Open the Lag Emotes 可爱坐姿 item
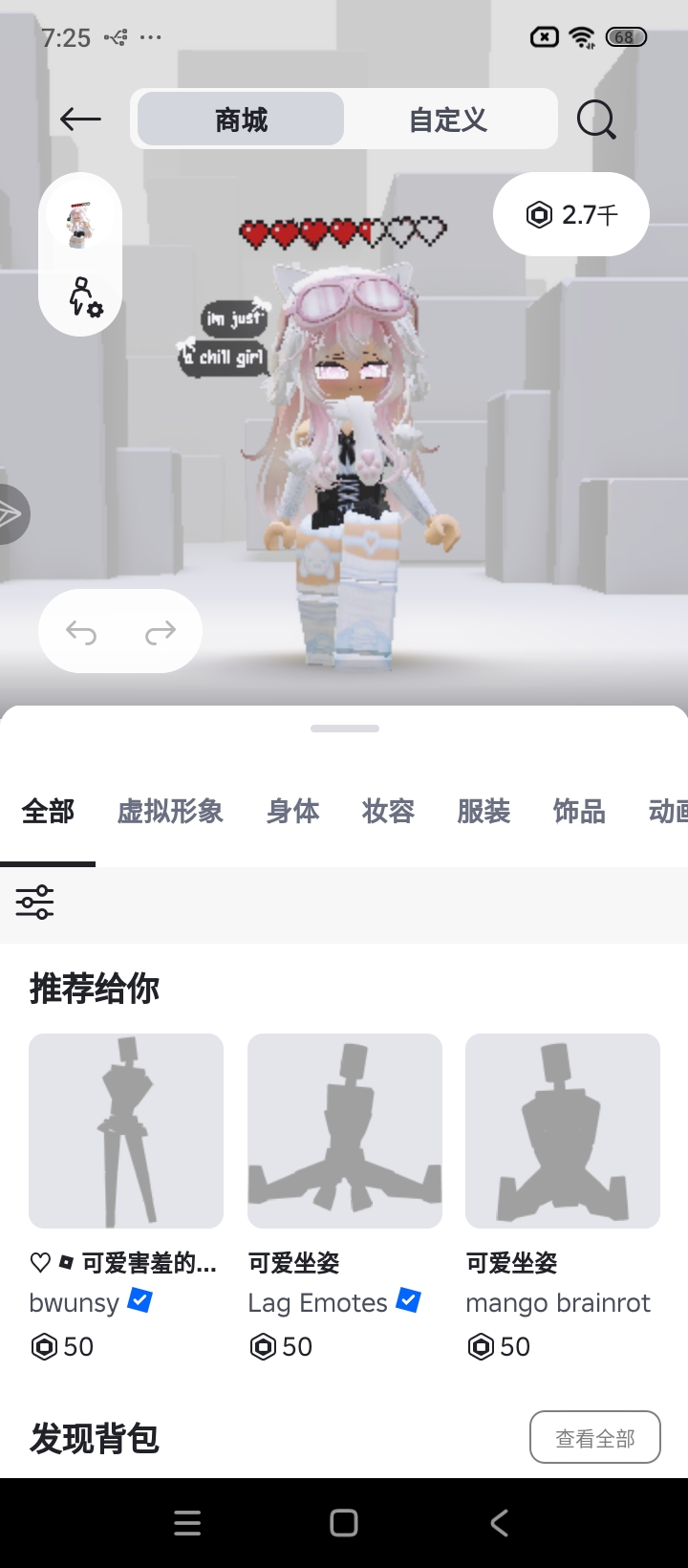 [344, 1131]
